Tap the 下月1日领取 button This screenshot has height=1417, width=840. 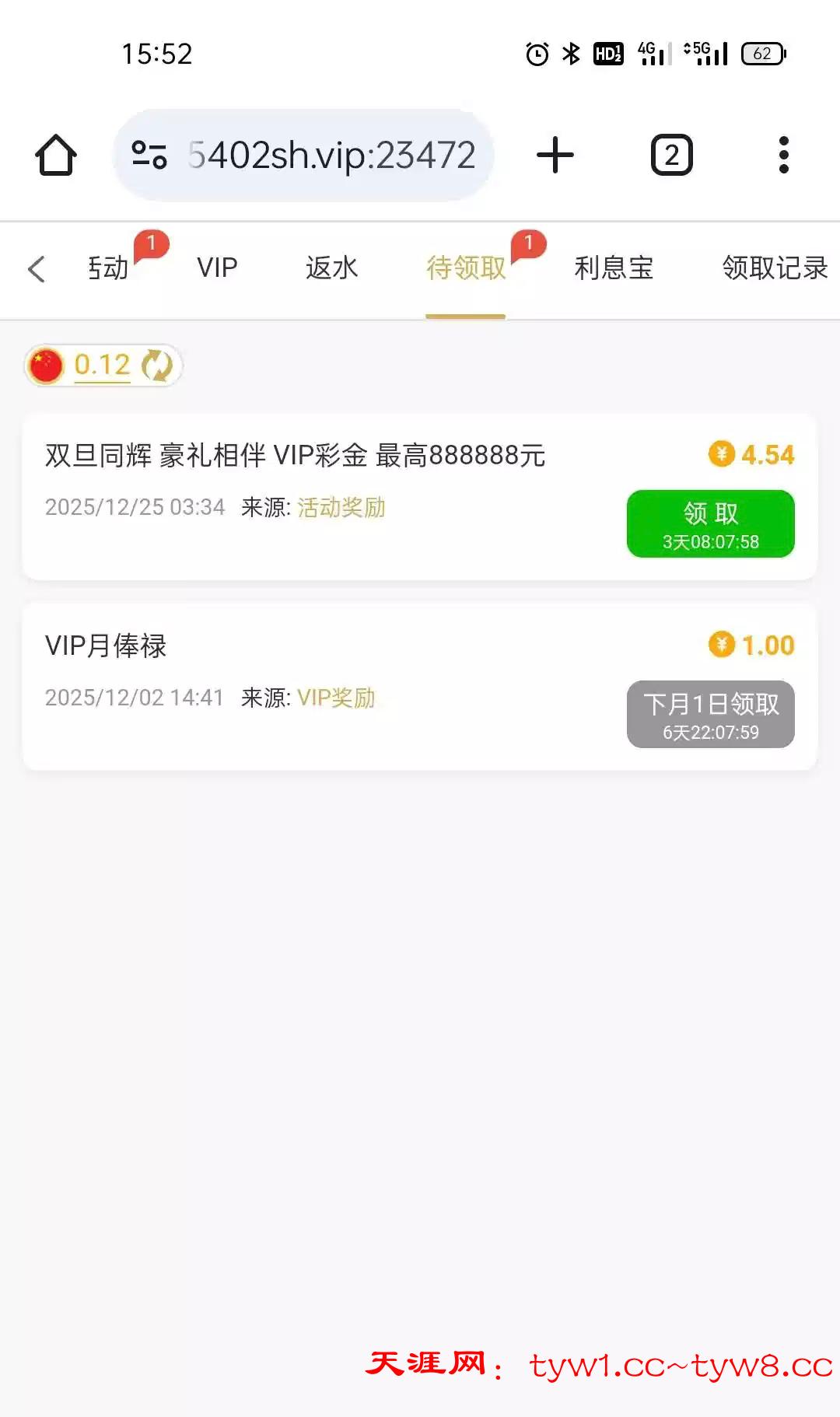710,714
